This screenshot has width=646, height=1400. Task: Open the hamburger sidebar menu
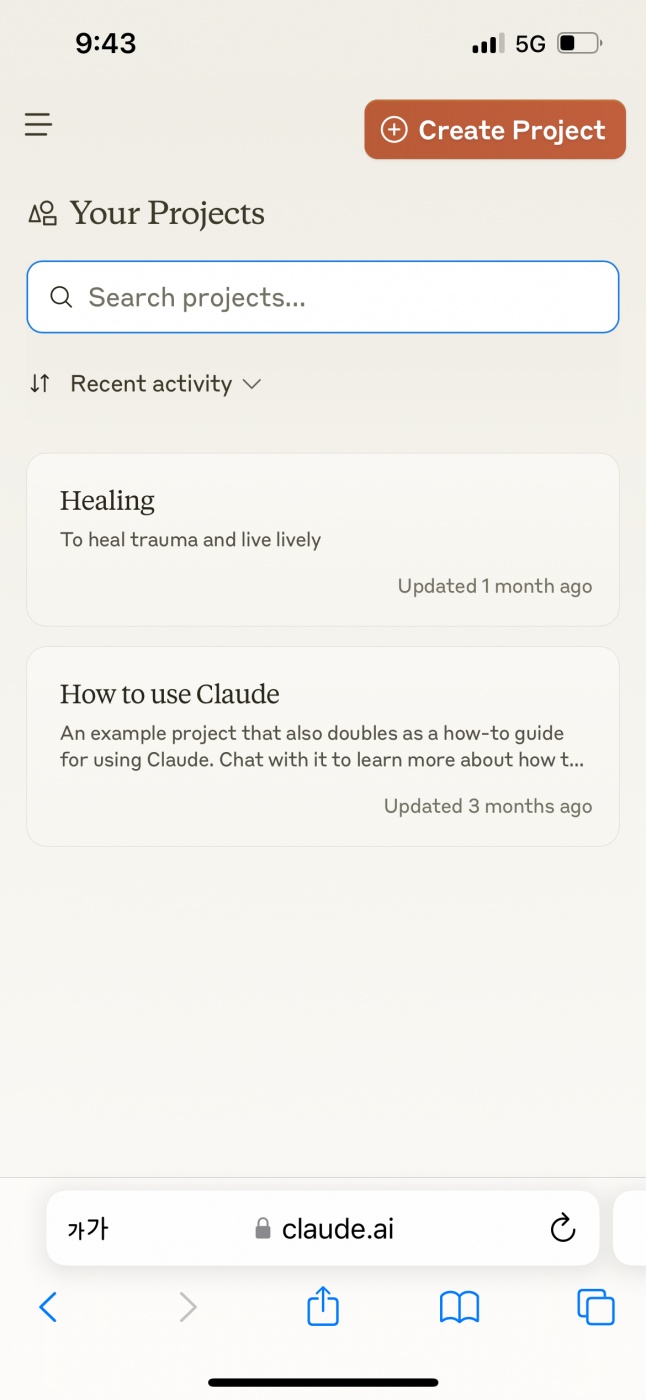click(x=38, y=125)
